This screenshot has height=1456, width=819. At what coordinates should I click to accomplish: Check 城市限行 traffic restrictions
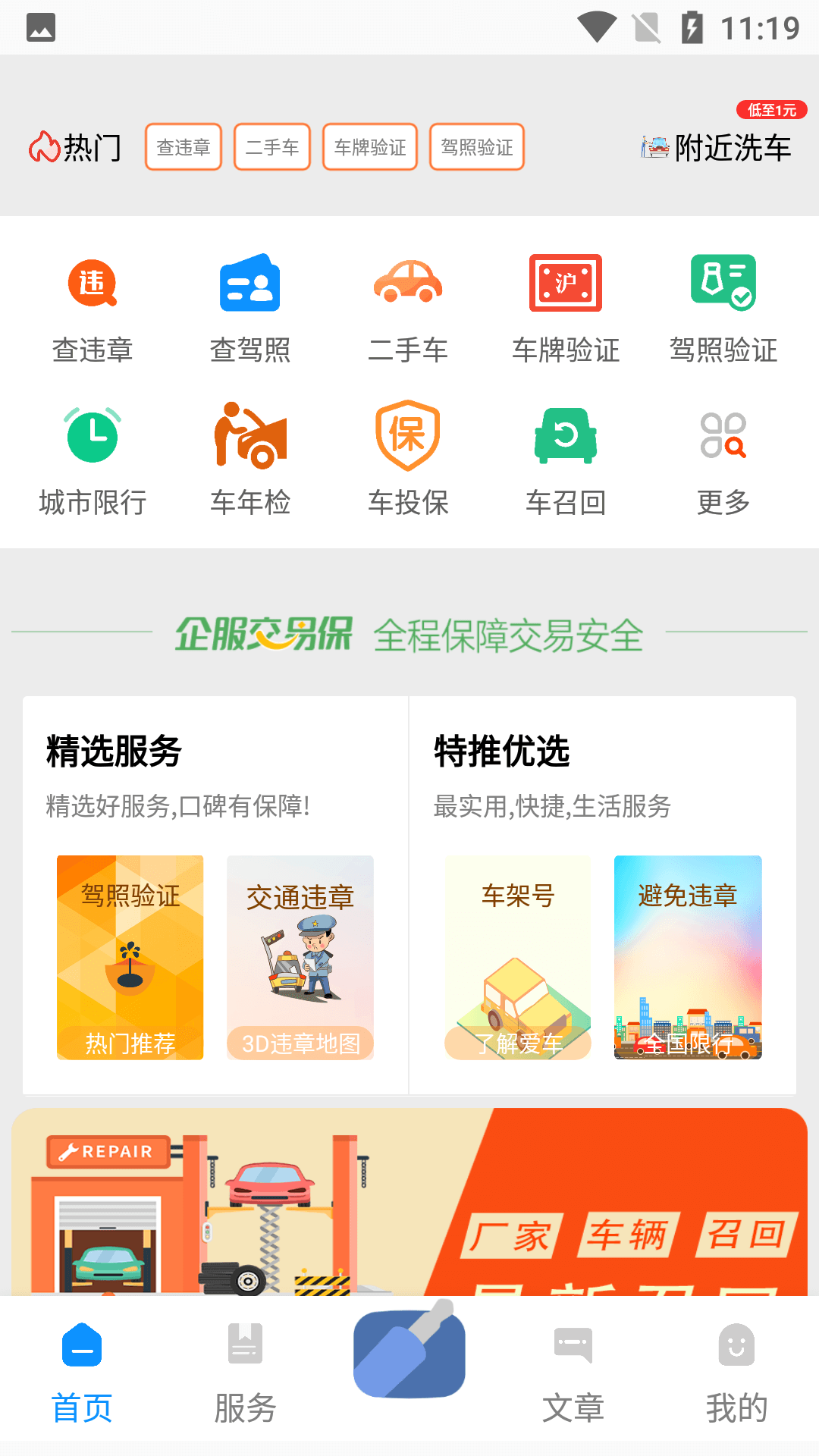(x=93, y=460)
